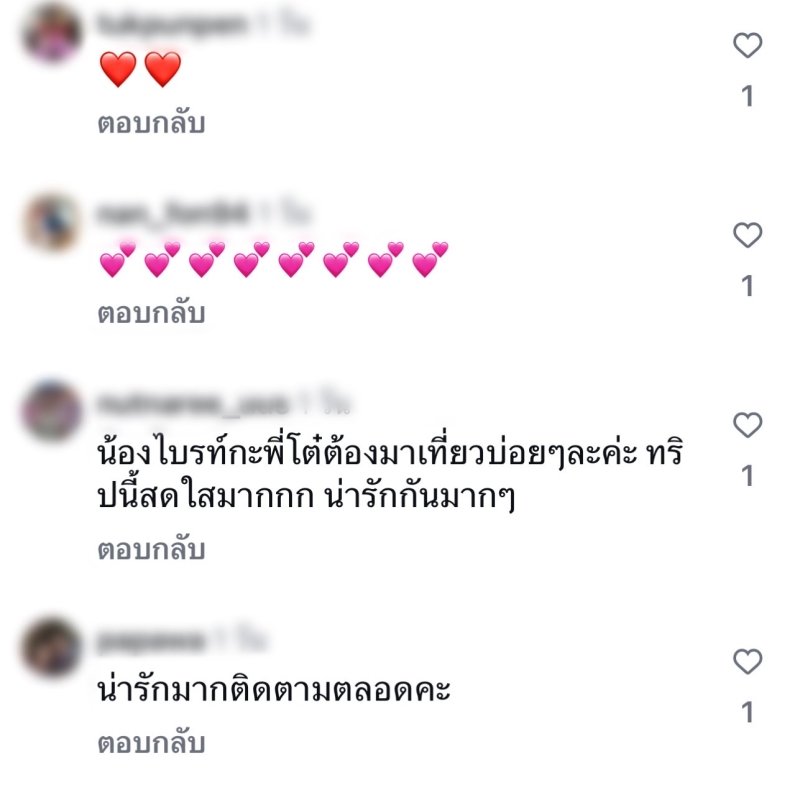Open avatar beside the น้องไบรท์กะพี่โต๋ comment

pos(52,411)
